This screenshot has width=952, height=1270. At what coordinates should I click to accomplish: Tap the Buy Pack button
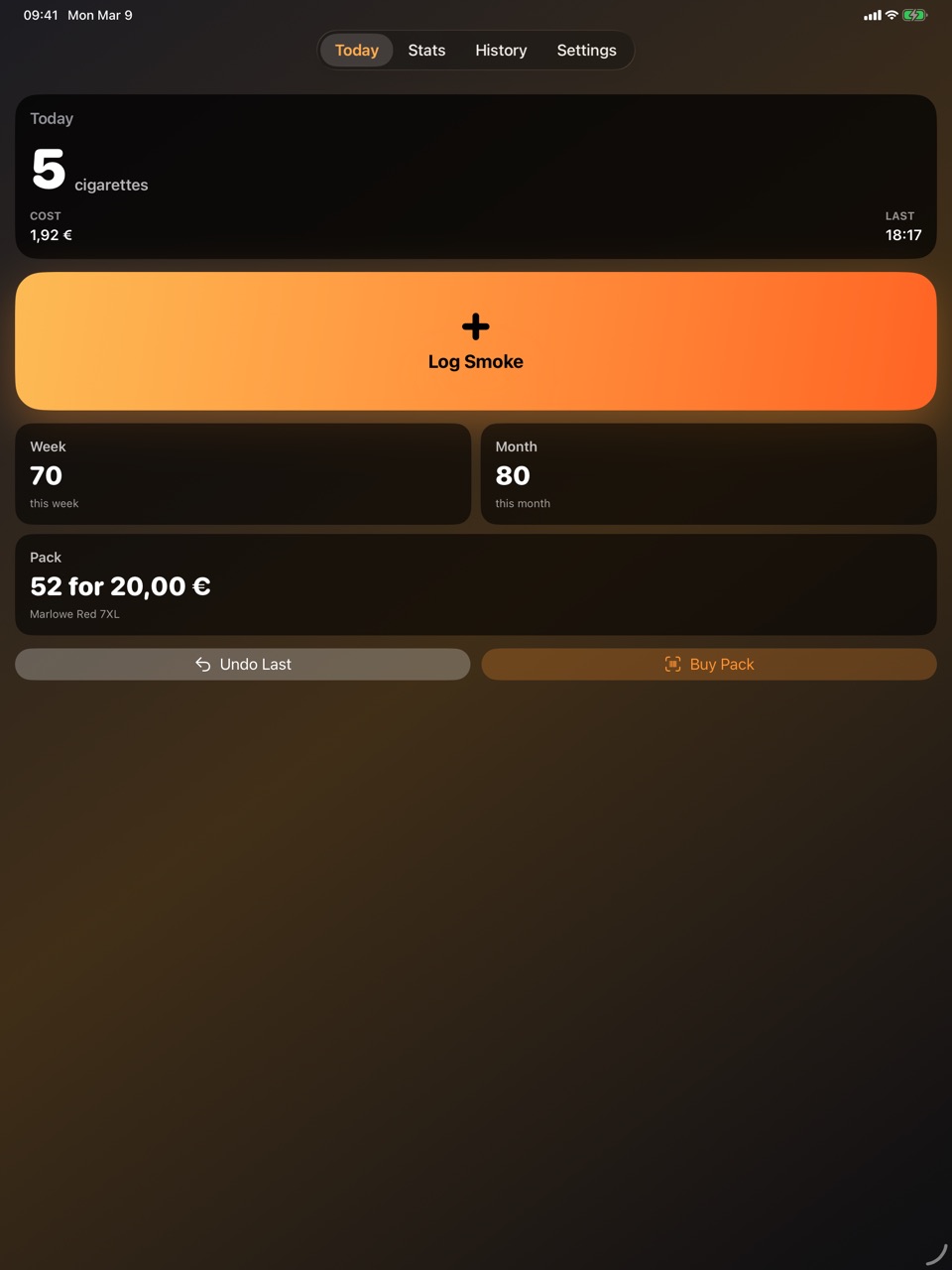click(x=708, y=665)
